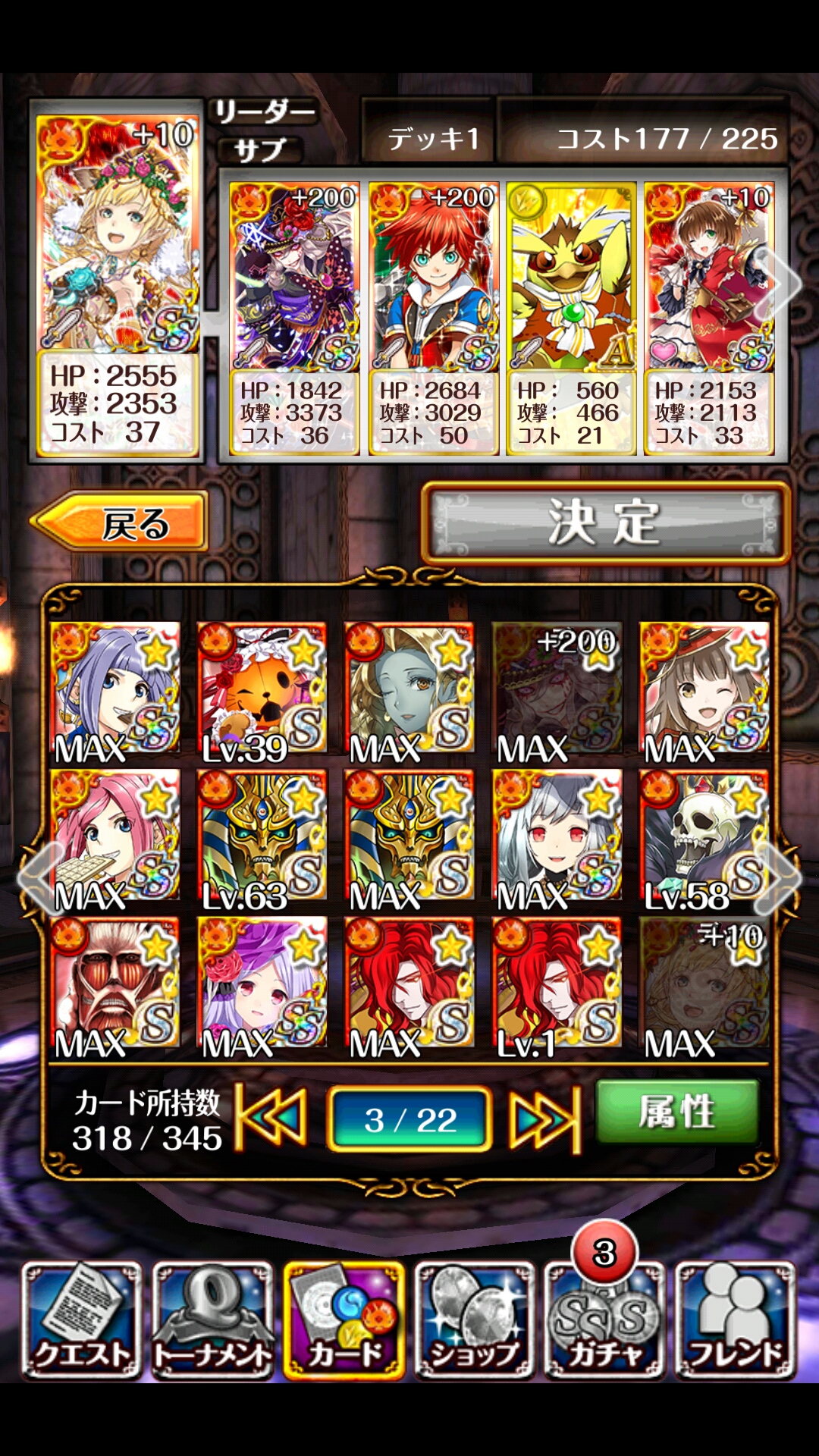The image size is (819, 1456).
Task: Switch to the トーナメント tab
Action: [213, 1319]
